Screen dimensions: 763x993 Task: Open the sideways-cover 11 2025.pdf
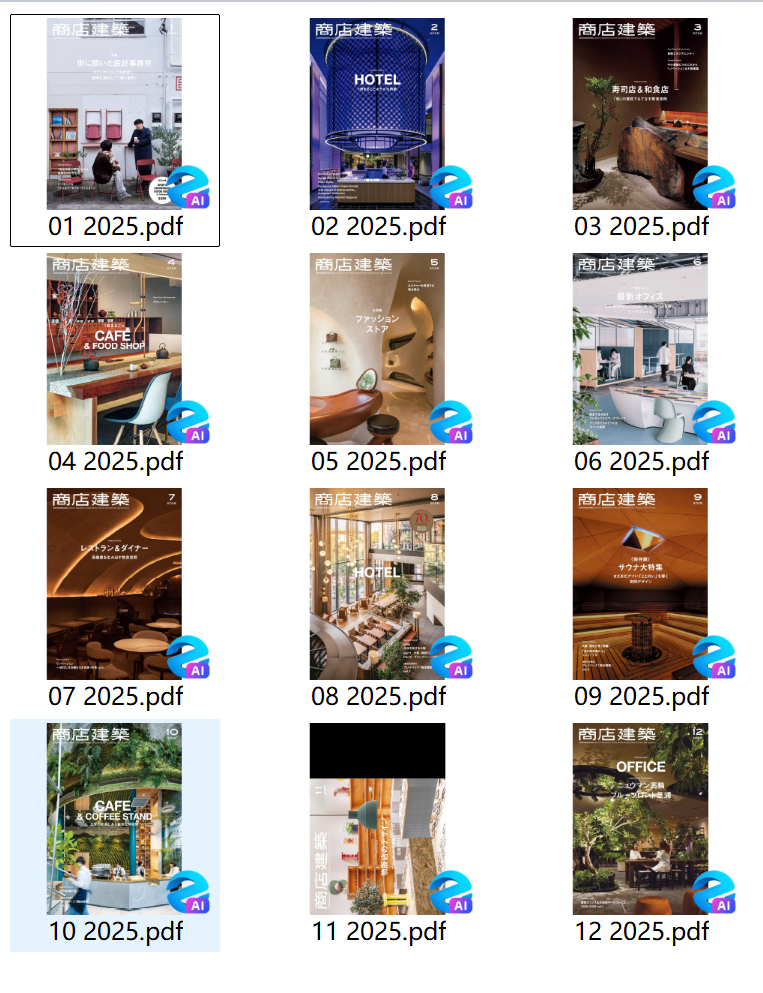click(377, 819)
